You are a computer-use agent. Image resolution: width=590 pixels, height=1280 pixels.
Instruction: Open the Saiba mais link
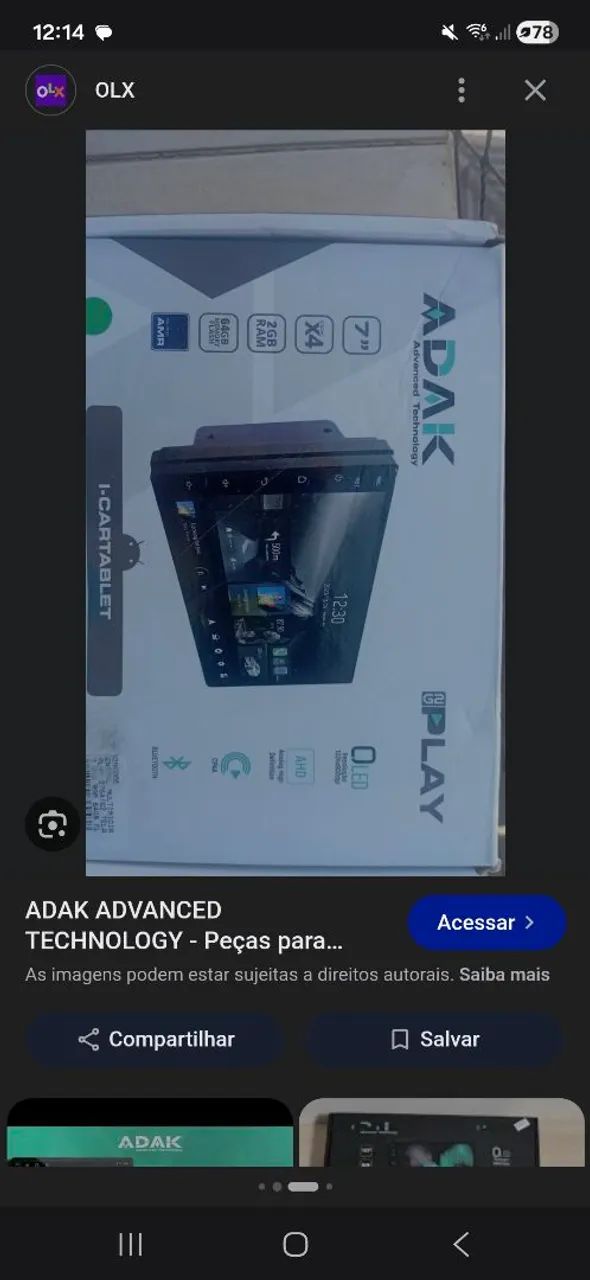pos(504,974)
